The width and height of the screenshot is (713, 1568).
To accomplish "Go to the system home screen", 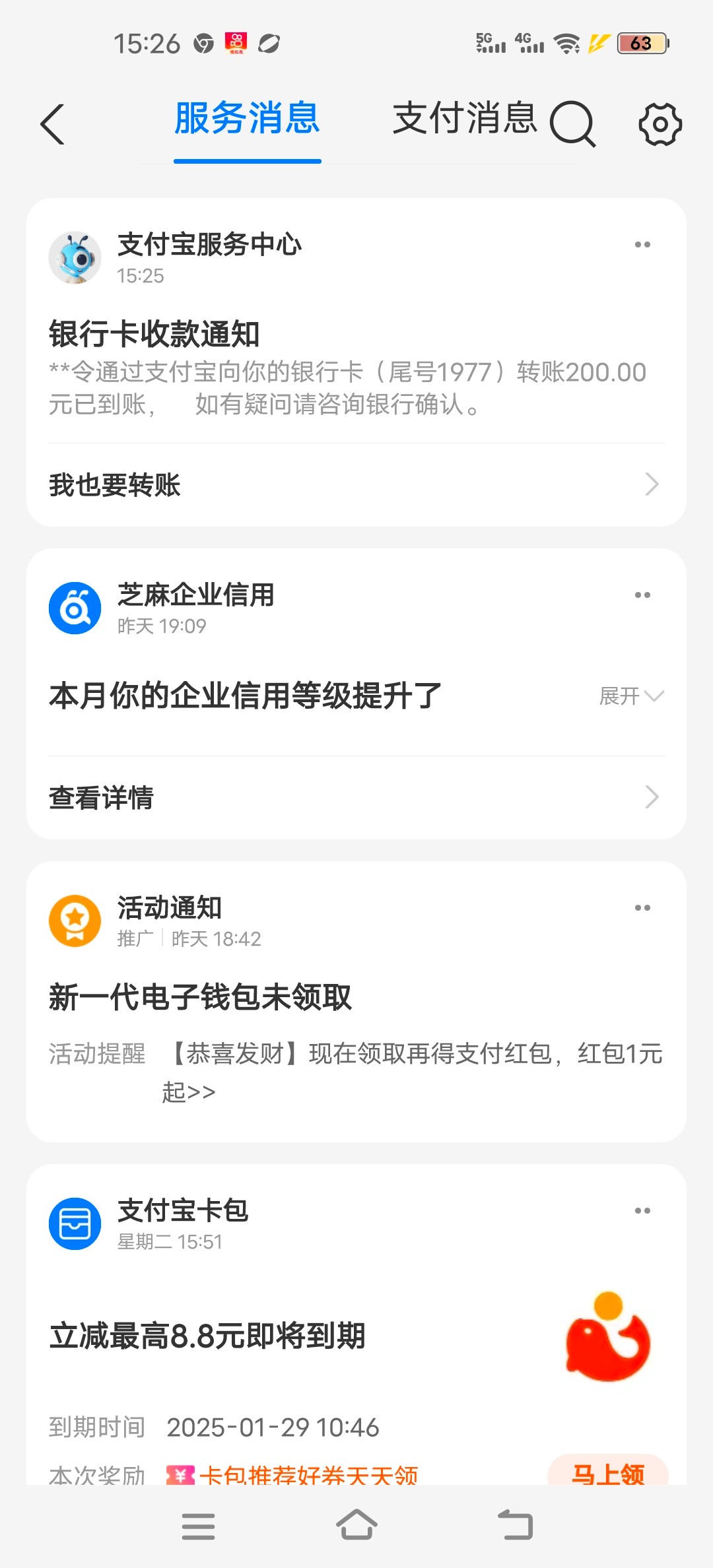I will pyautogui.click(x=356, y=1526).
